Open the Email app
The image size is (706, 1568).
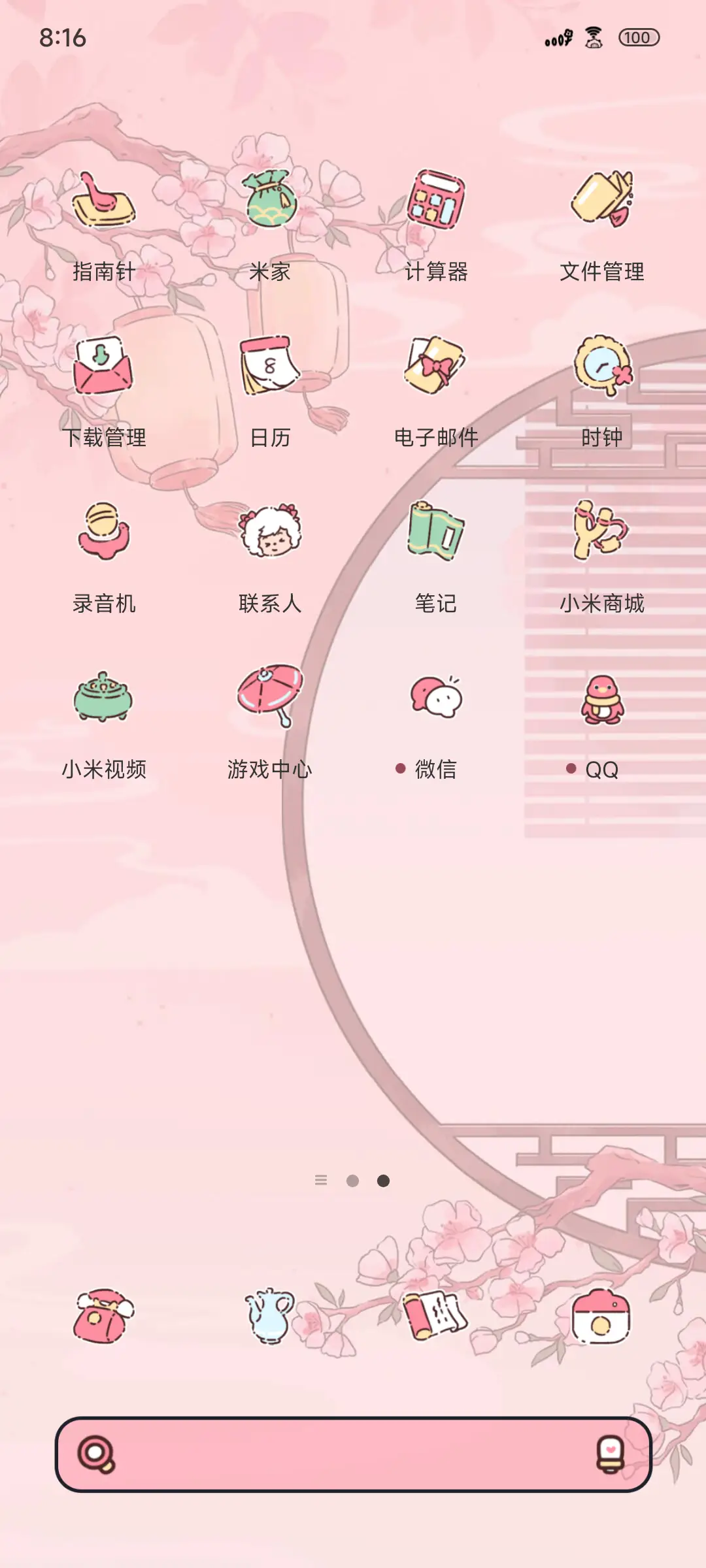pyautogui.click(x=435, y=369)
